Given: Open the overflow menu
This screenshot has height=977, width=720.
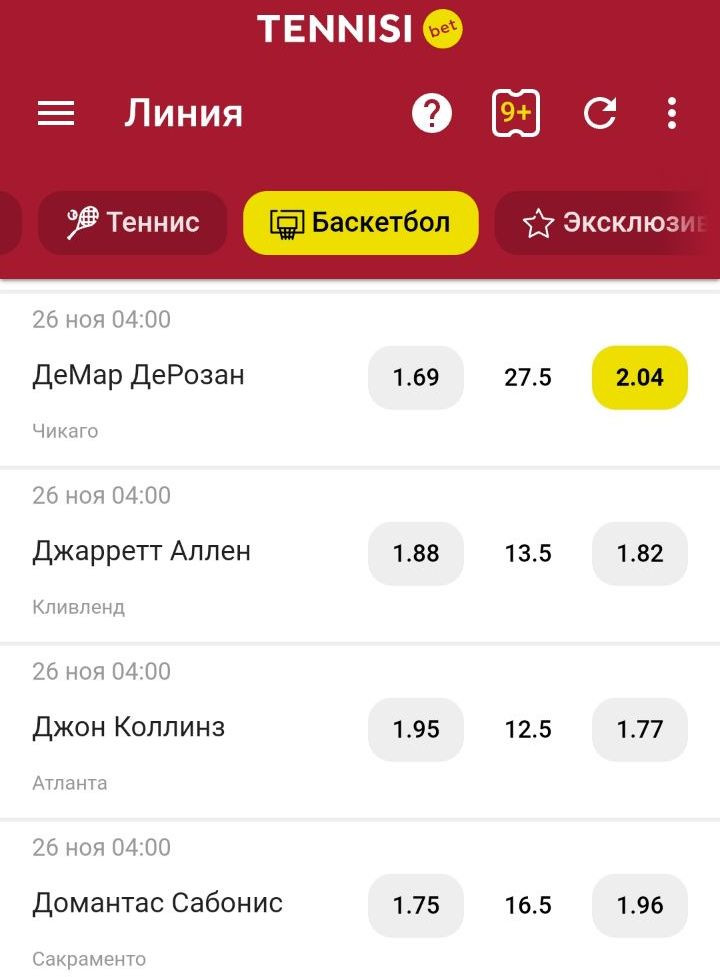Looking at the screenshot, I should (x=672, y=114).
